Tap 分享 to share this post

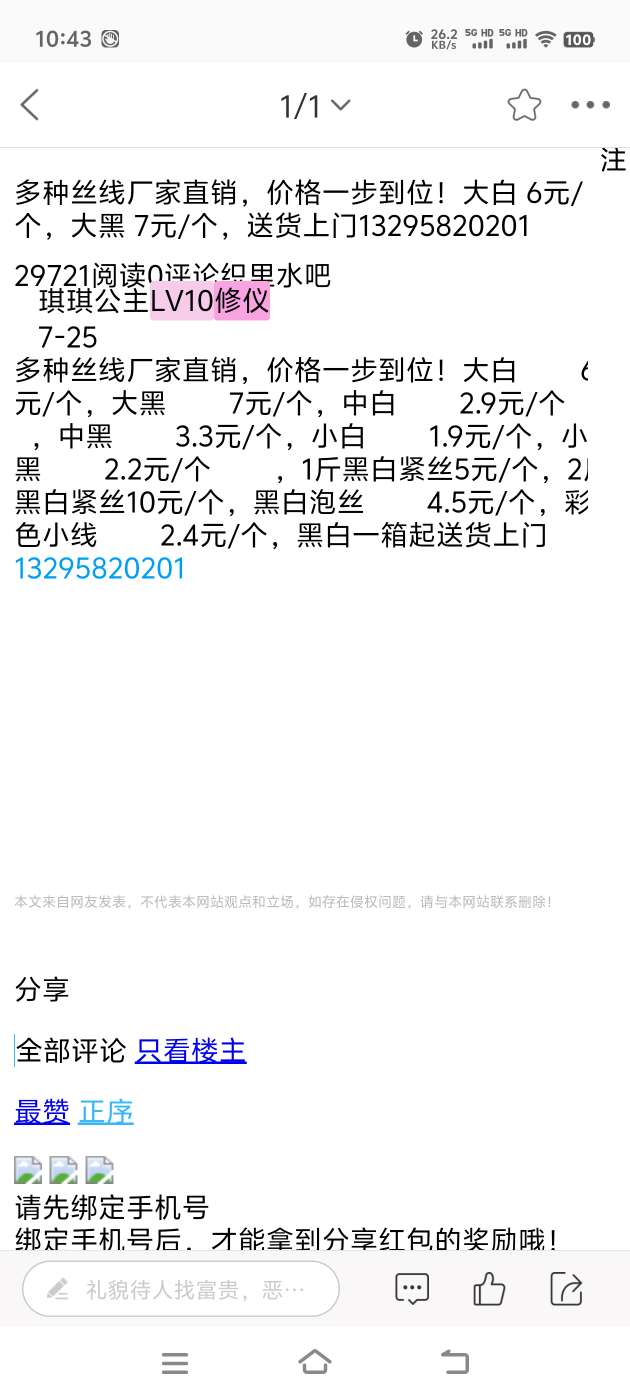pos(42,990)
